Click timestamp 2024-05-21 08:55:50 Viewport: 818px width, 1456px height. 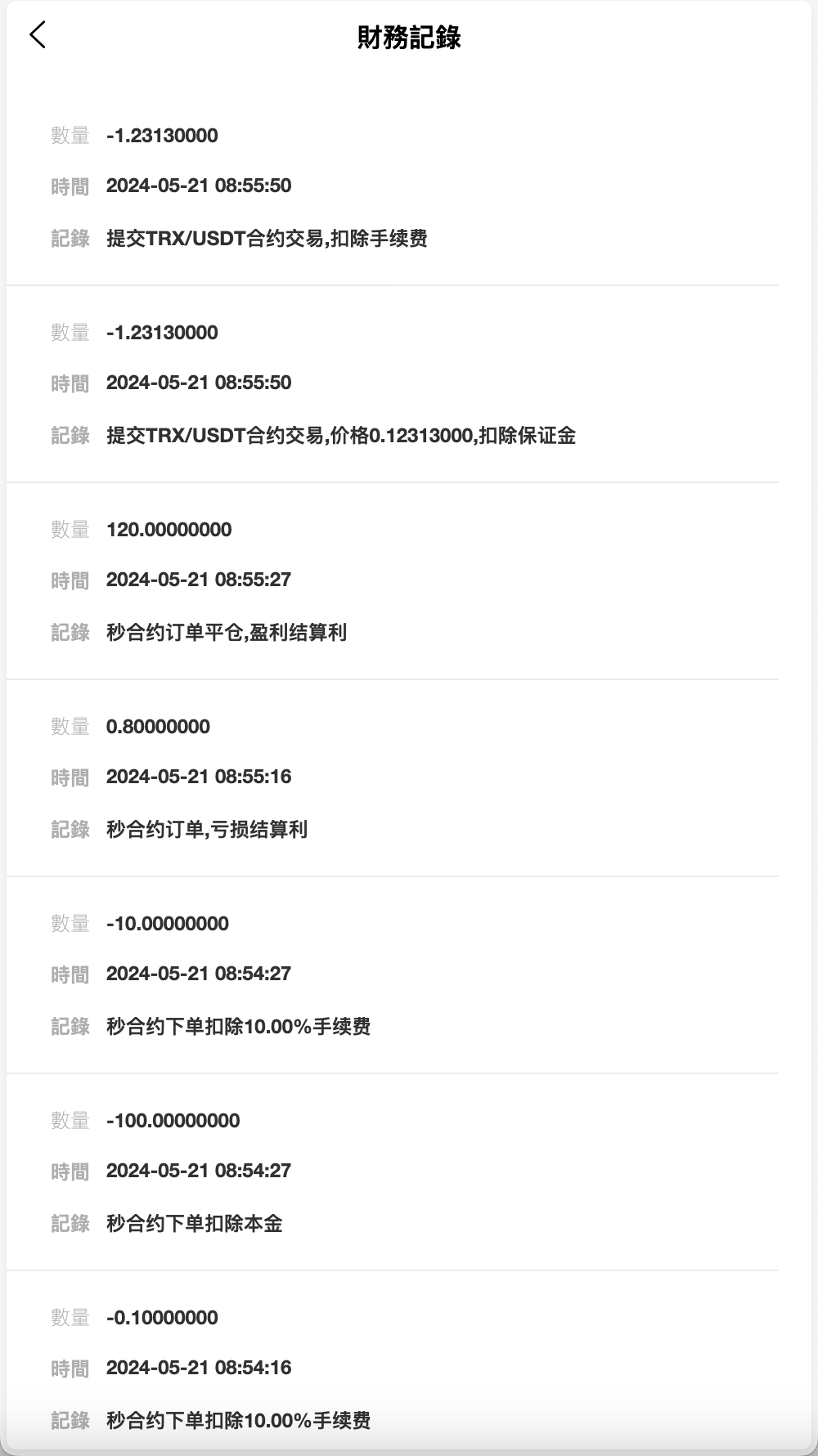(x=200, y=186)
